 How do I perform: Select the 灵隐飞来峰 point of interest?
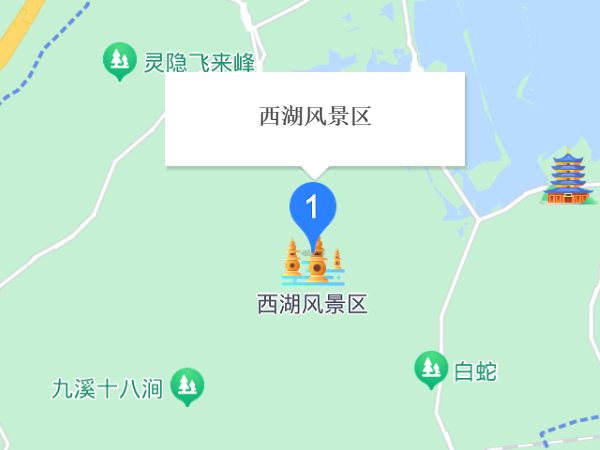point(121,62)
